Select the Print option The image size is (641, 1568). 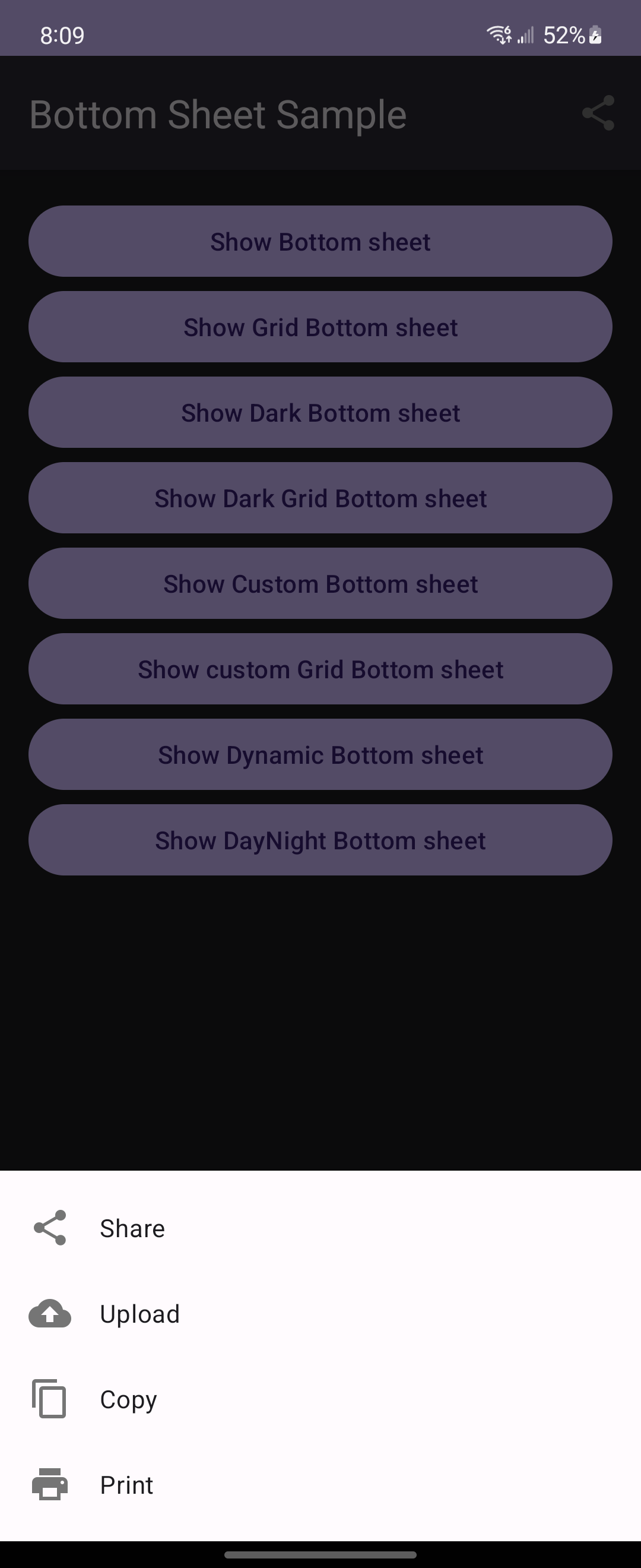tap(126, 1485)
